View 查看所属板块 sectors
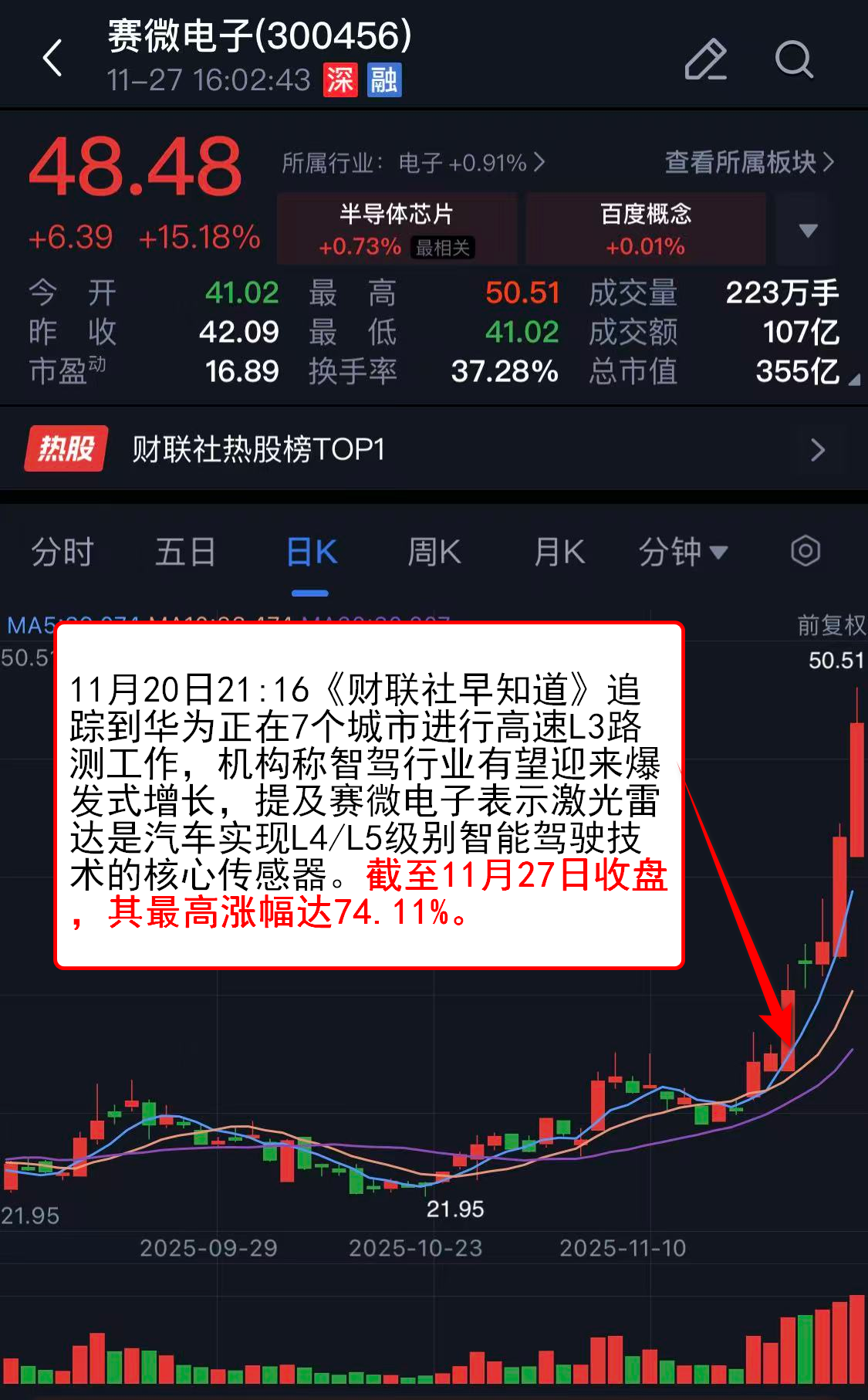 tap(748, 162)
